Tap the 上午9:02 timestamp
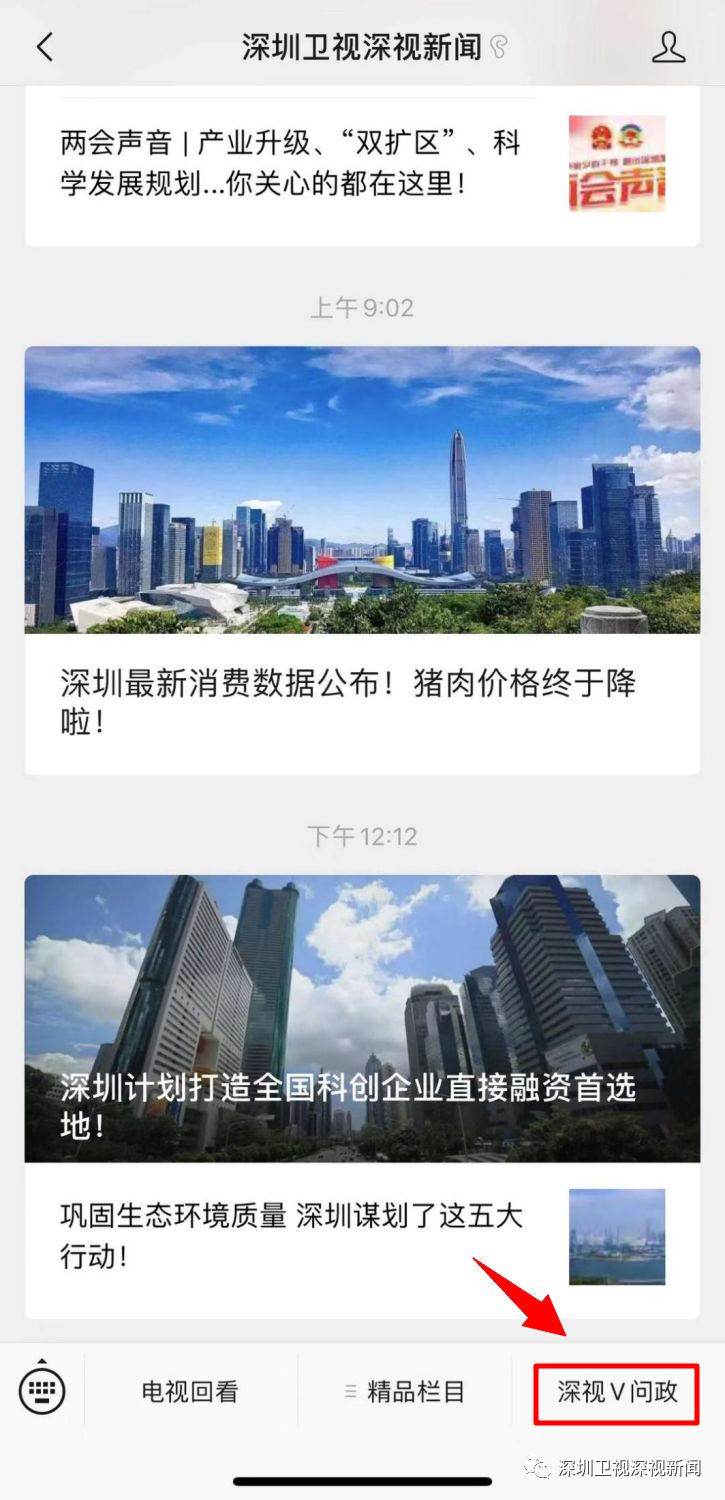The image size is (725, 1500). click(362, 308)
